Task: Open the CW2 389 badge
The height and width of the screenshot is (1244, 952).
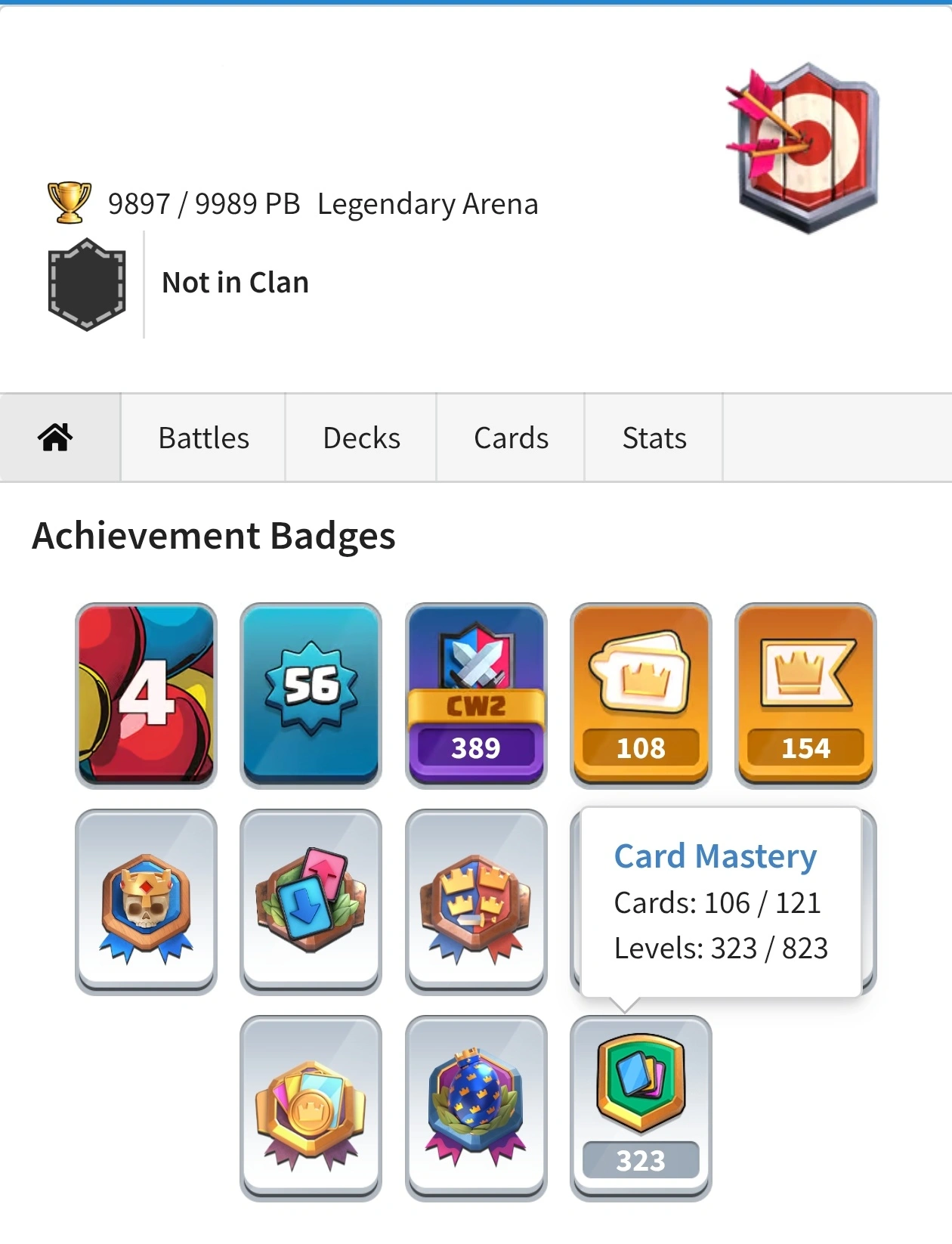Action: click(476, 695)
